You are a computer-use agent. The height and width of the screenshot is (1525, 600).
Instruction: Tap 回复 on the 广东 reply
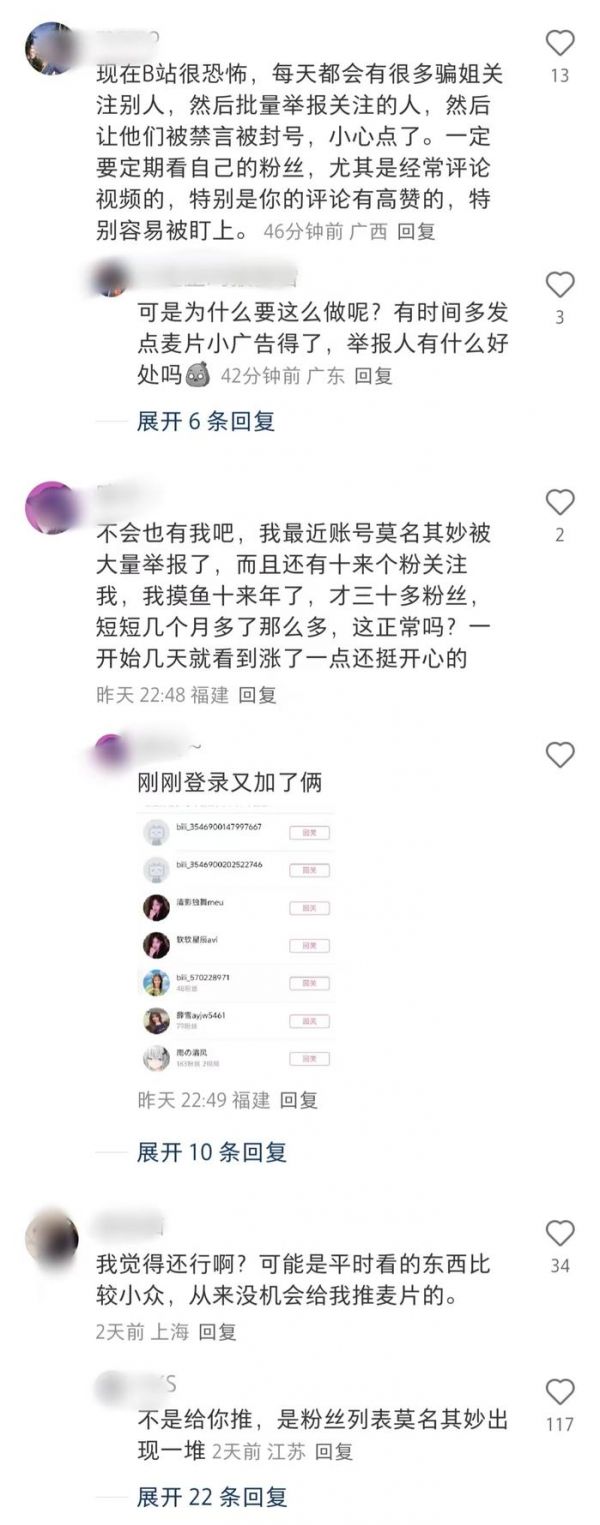374,376
